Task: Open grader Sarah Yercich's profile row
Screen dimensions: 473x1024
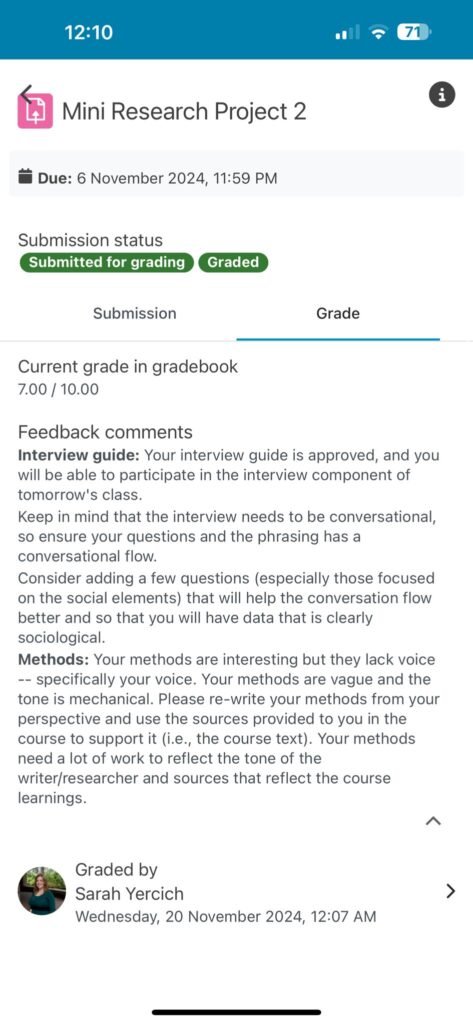Action: [236, 891]
